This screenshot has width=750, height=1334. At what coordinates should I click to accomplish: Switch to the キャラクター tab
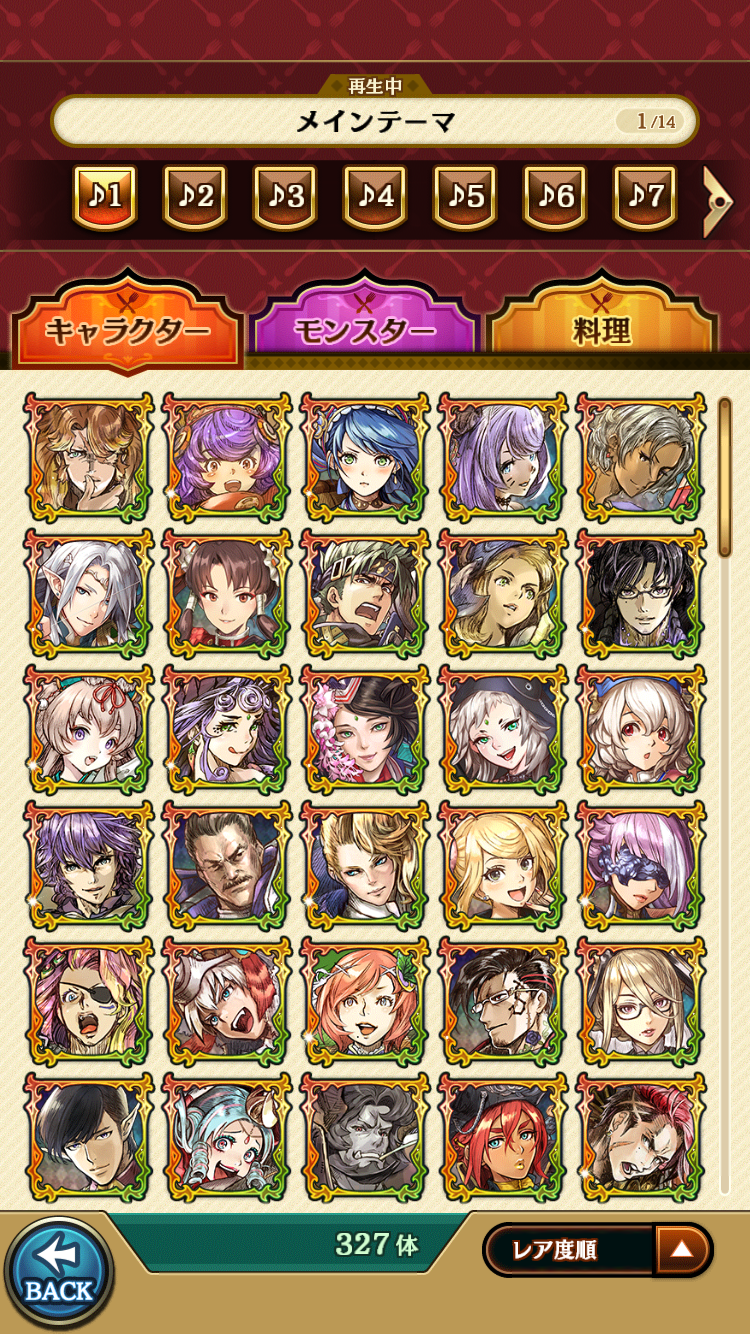pyautogui.click(x=127, y=330)
